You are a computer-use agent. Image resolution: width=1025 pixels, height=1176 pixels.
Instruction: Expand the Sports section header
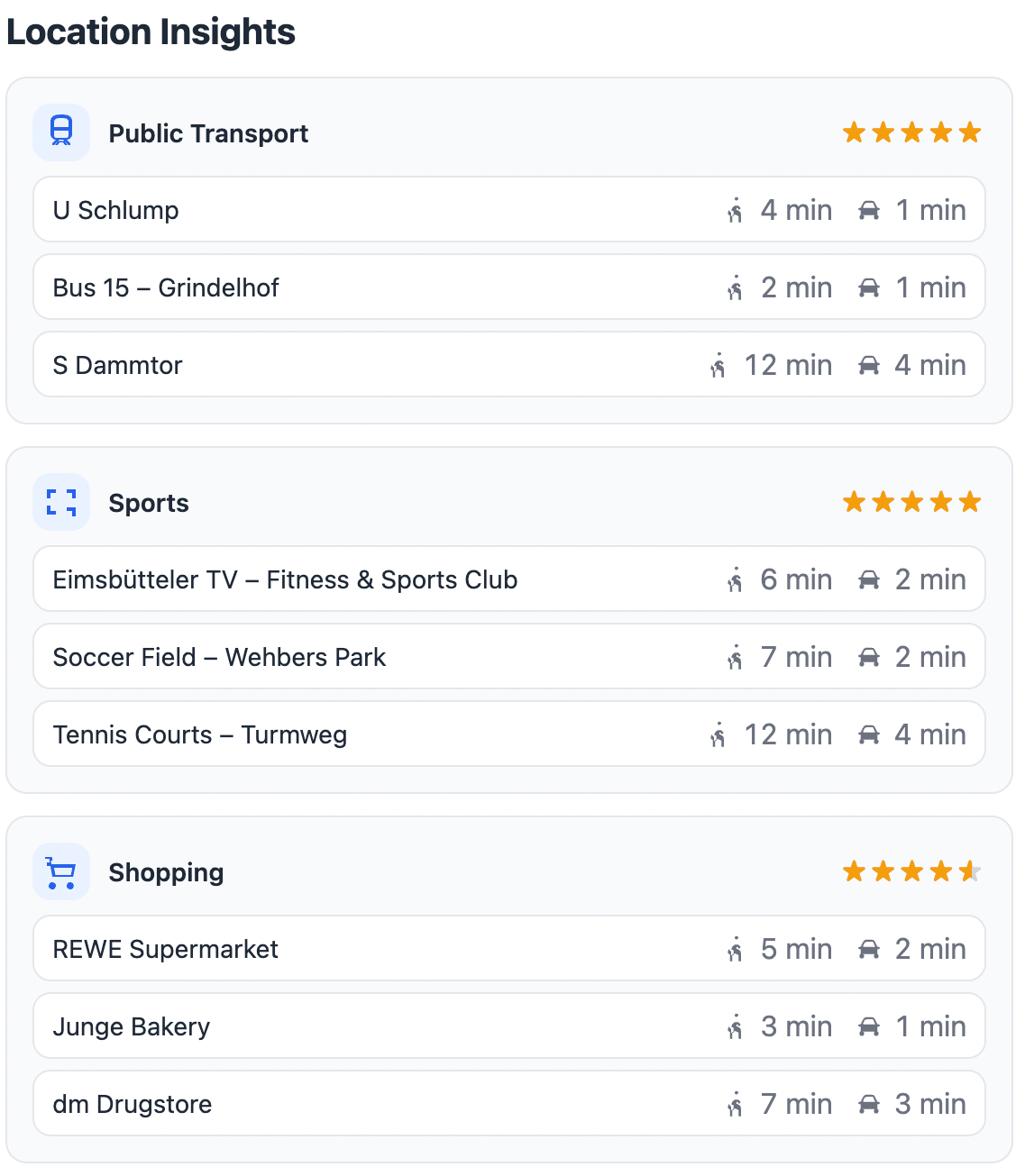point(149,502)
